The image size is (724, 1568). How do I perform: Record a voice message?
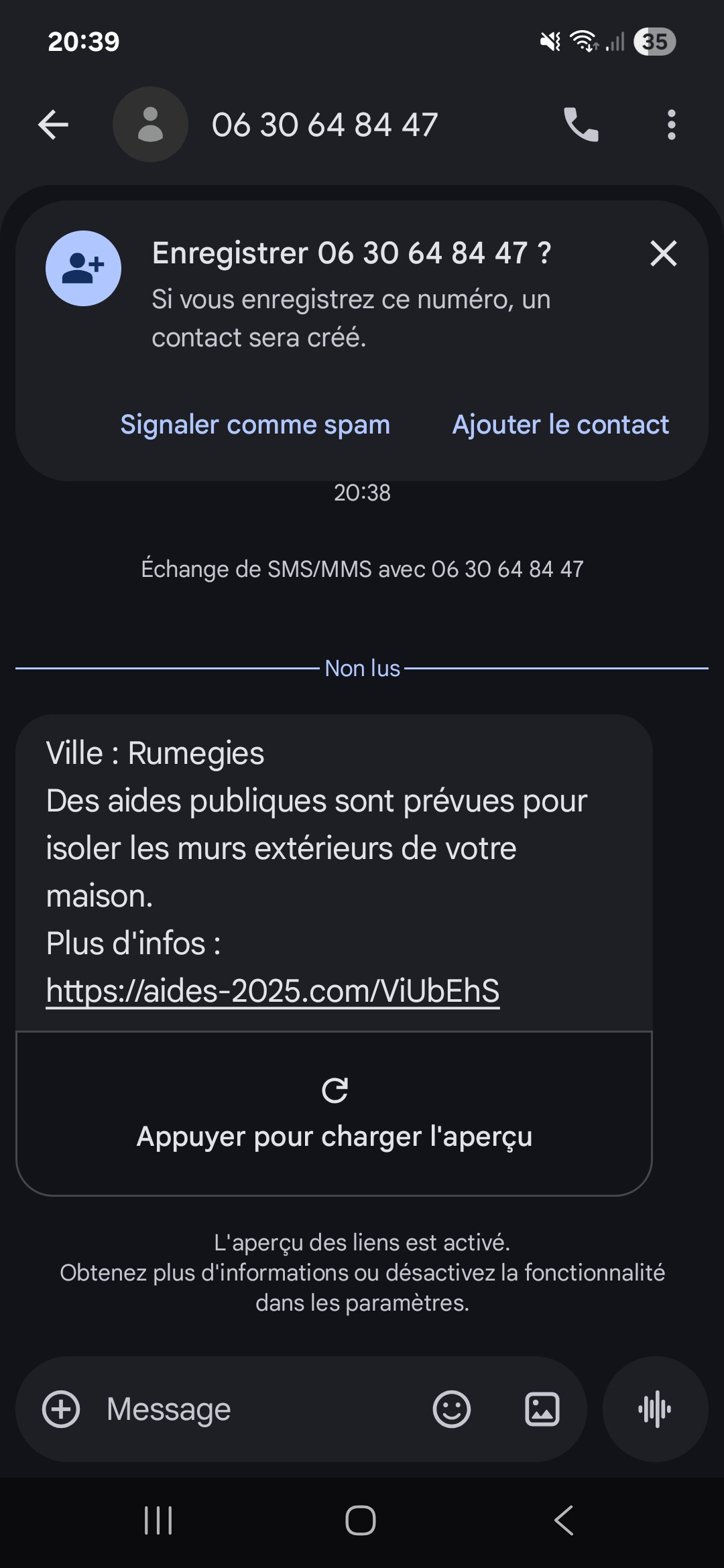(655, 1409)
